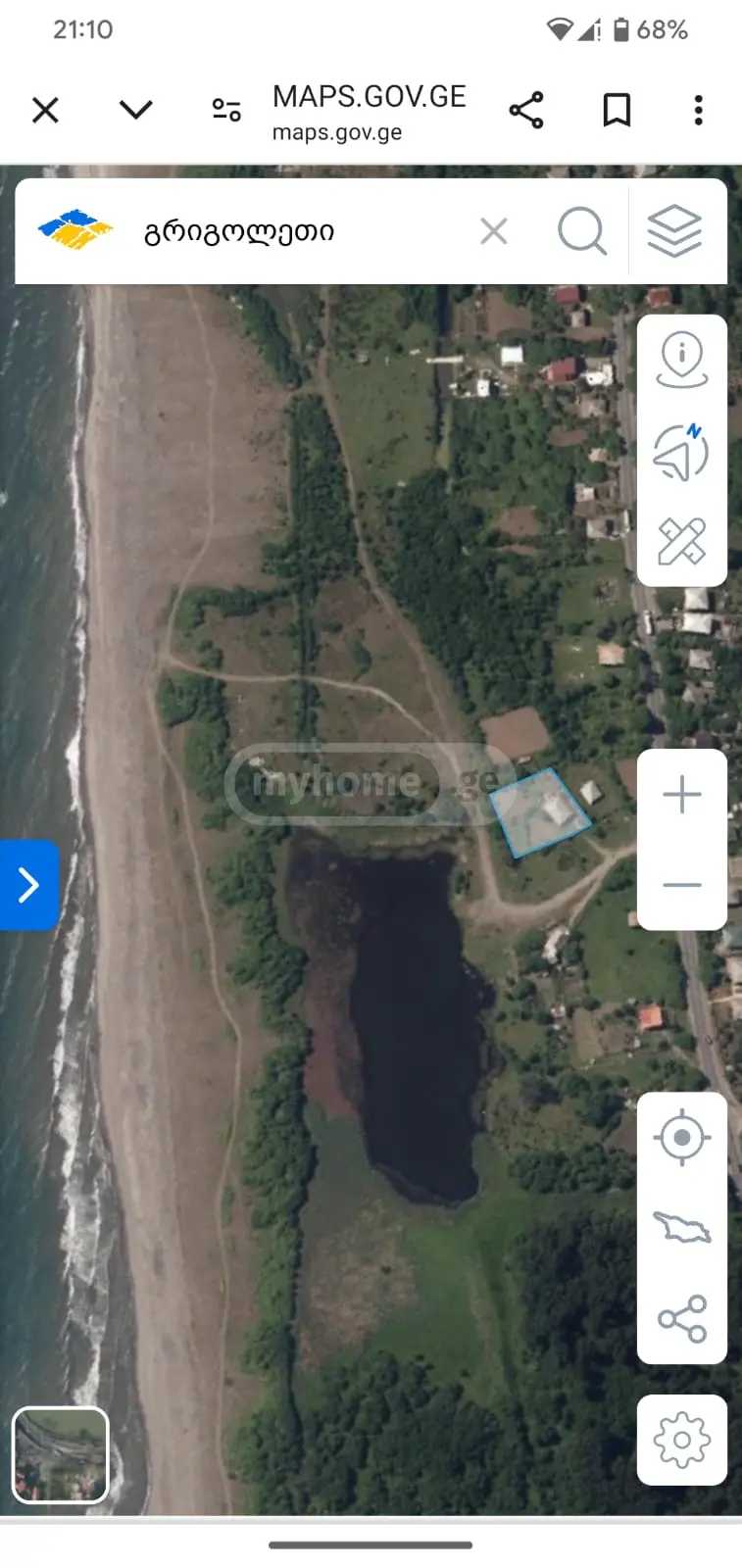The width and height of the screenshot is (742, 1568).
Task: Open the browser overflow menu
Action: click(x=698, y=110)
